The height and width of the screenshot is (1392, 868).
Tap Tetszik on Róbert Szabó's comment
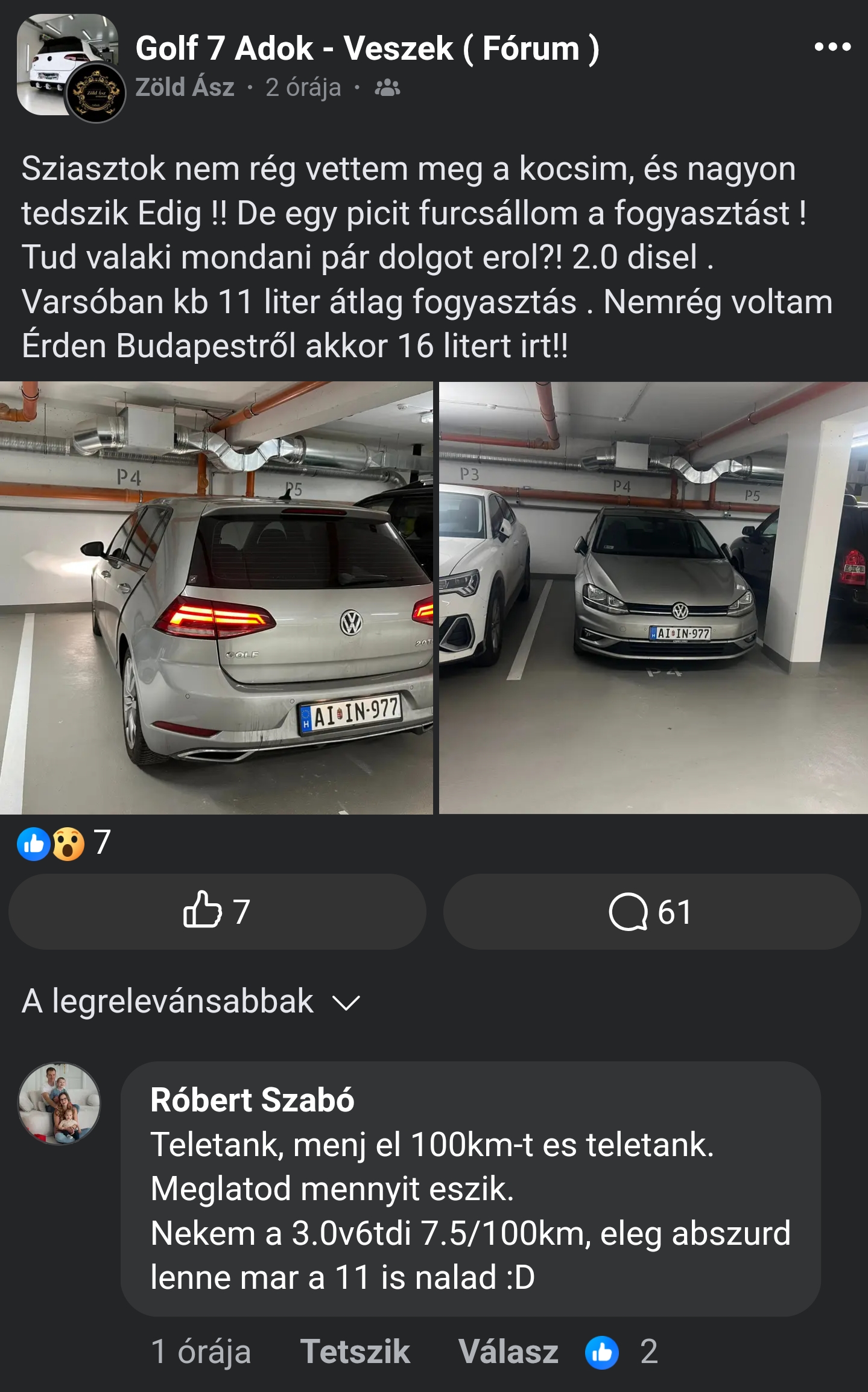point(355,1351)
